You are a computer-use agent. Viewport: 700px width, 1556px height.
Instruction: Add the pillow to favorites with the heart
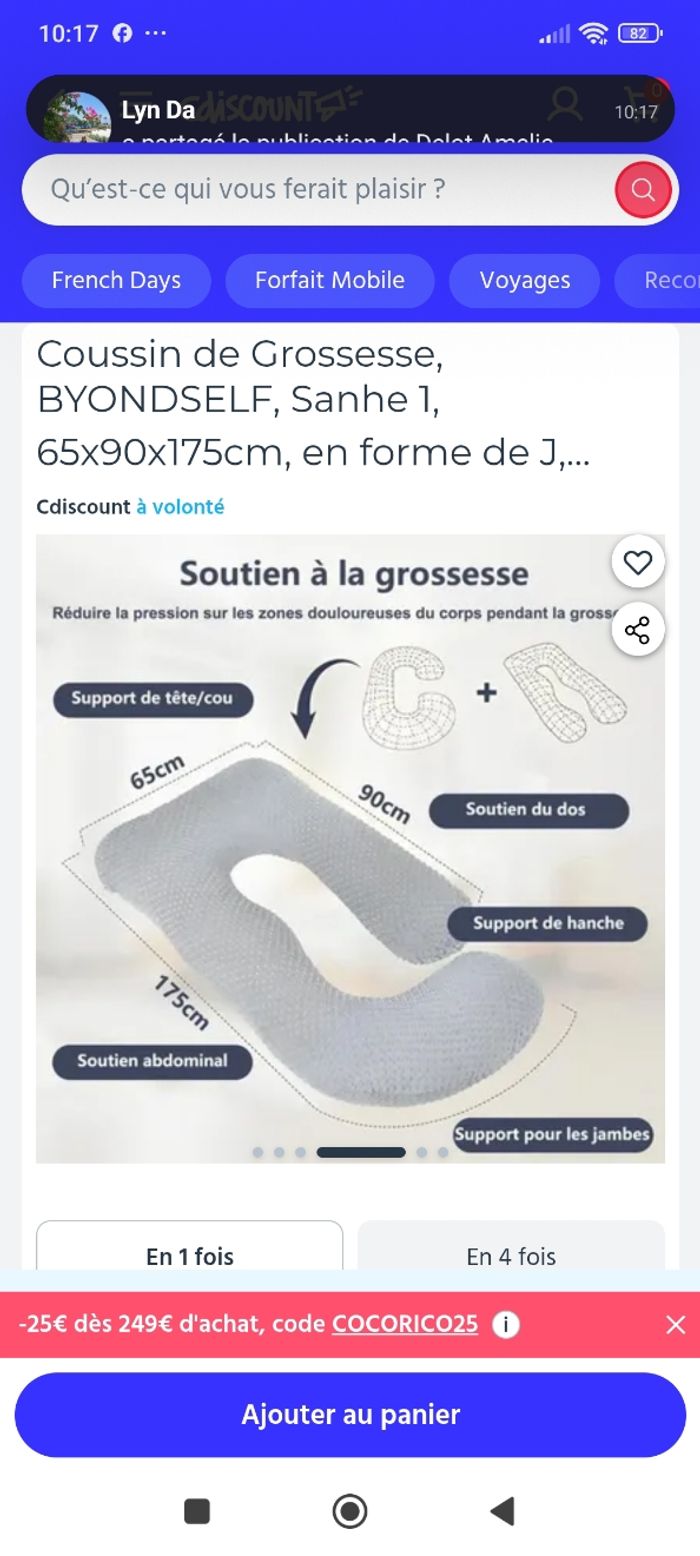pos(637,563)
